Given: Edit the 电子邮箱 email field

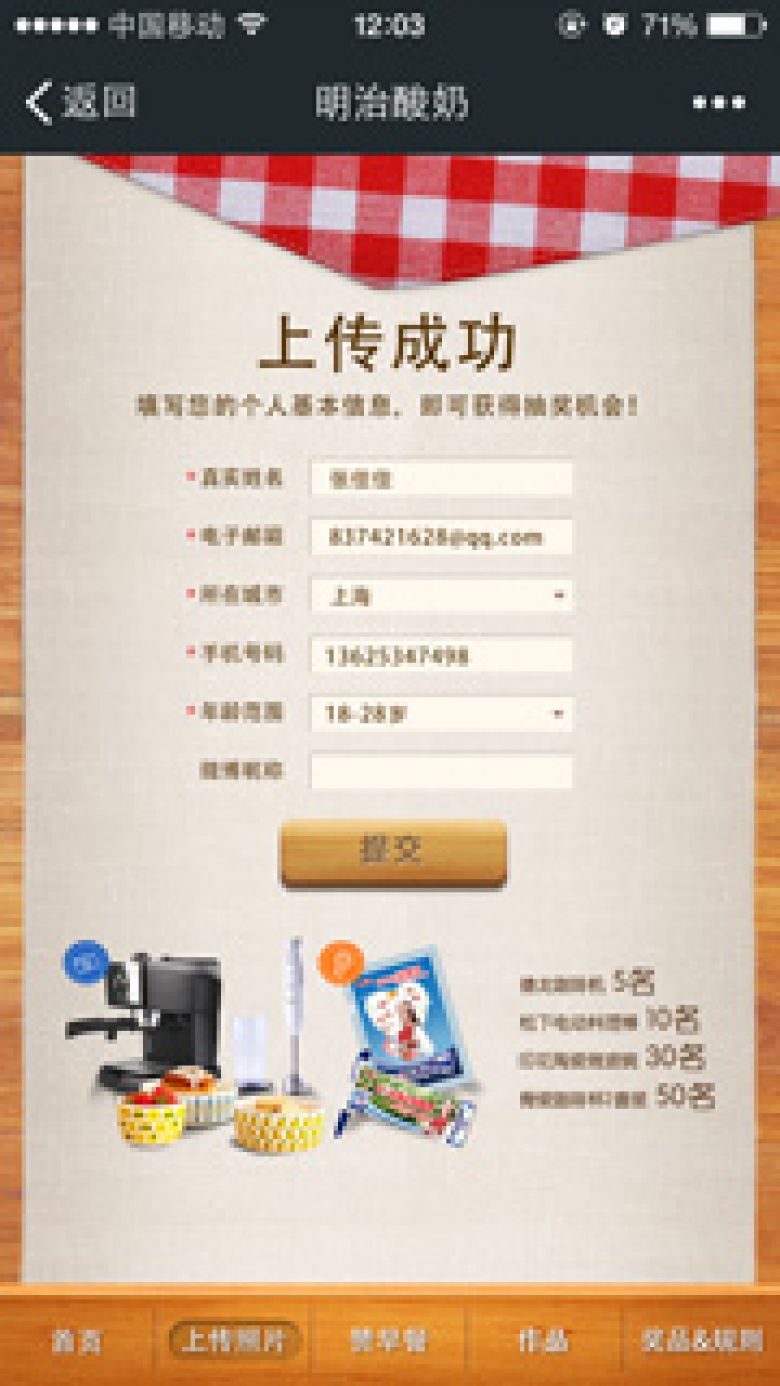Looking at the screenshot, I should coord(441,538).
